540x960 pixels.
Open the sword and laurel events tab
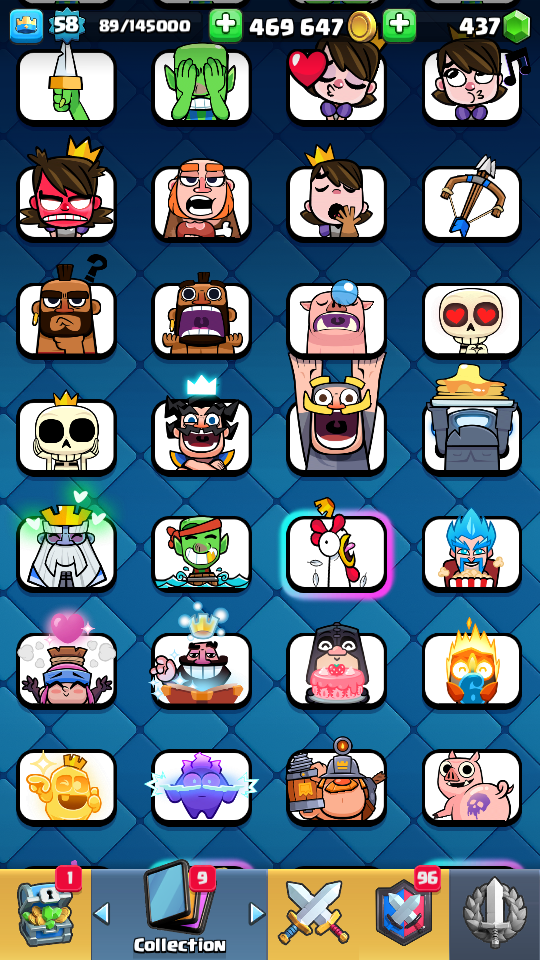pos(494,913)
